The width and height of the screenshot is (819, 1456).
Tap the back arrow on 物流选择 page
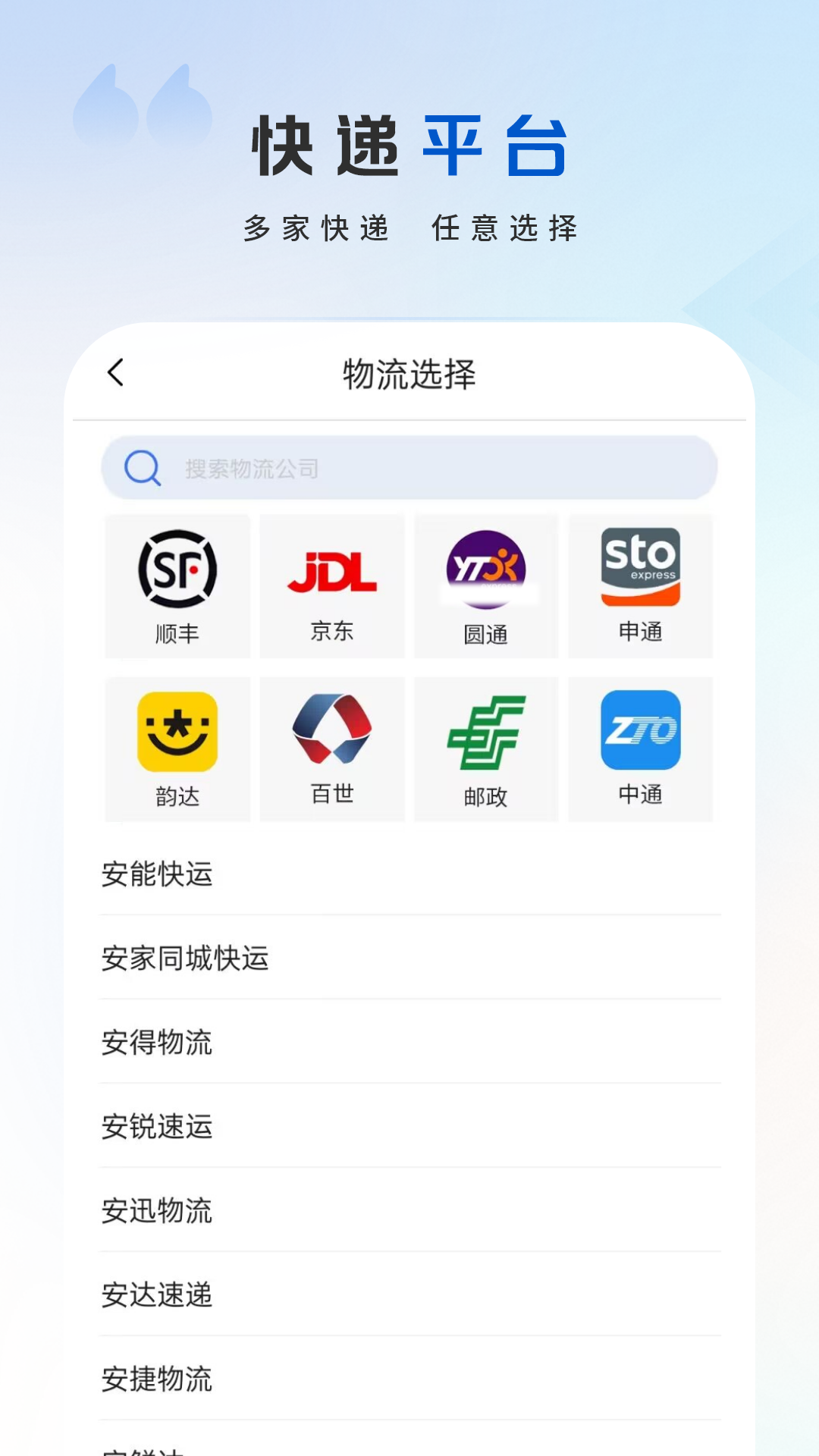pyautogui.click(x=116, y=373)
